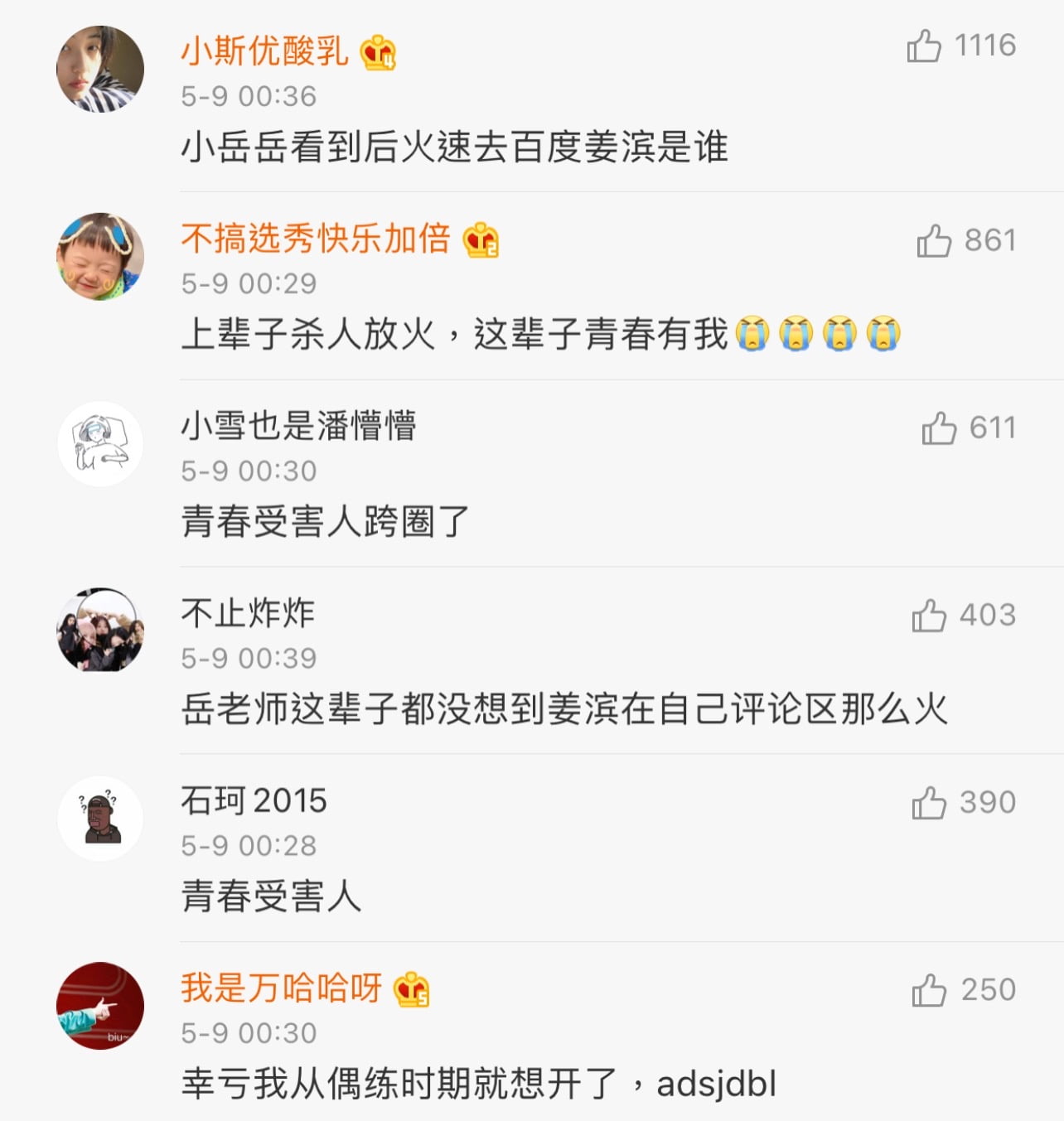Open the username link 我是万哈哈呀

(281, 988)
